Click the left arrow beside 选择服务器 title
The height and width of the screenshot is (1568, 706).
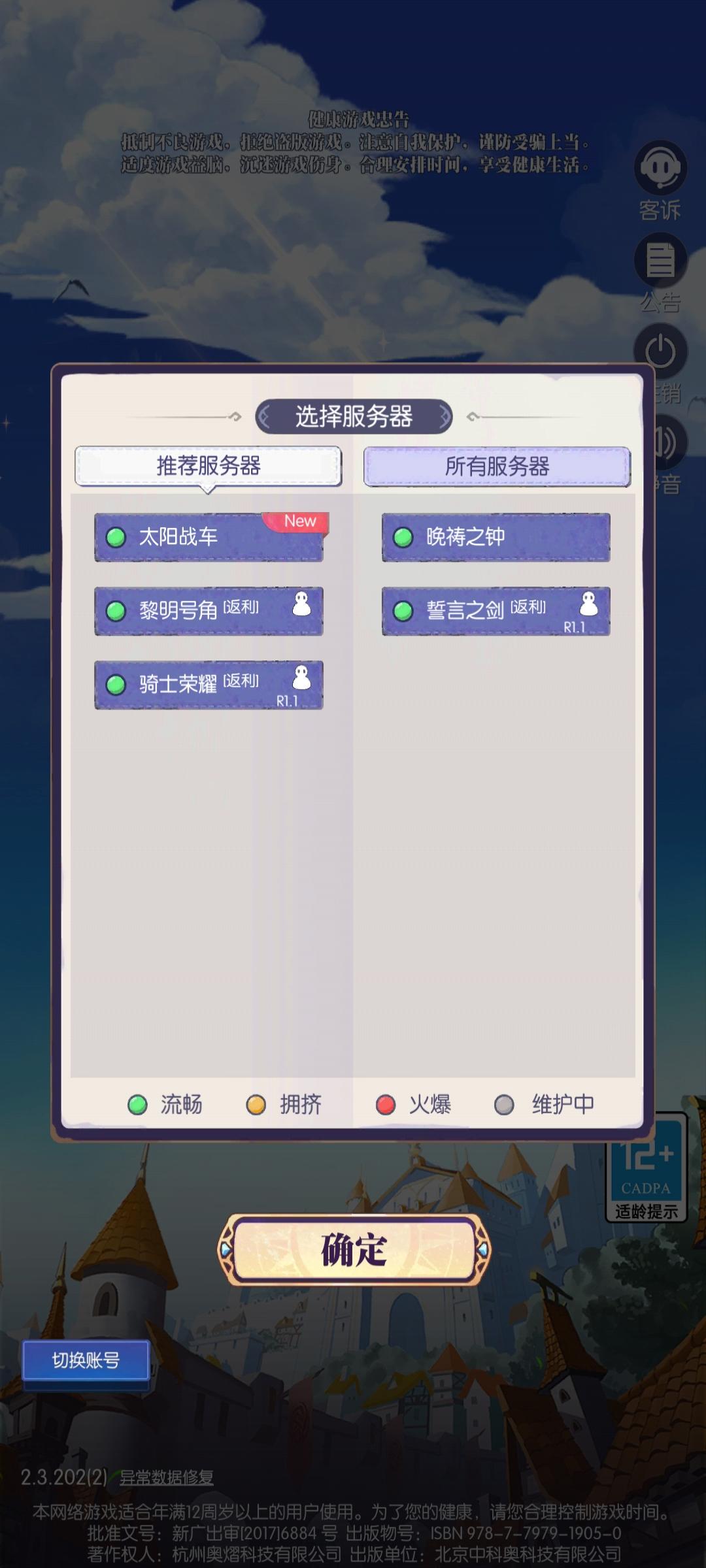(265, 417)
